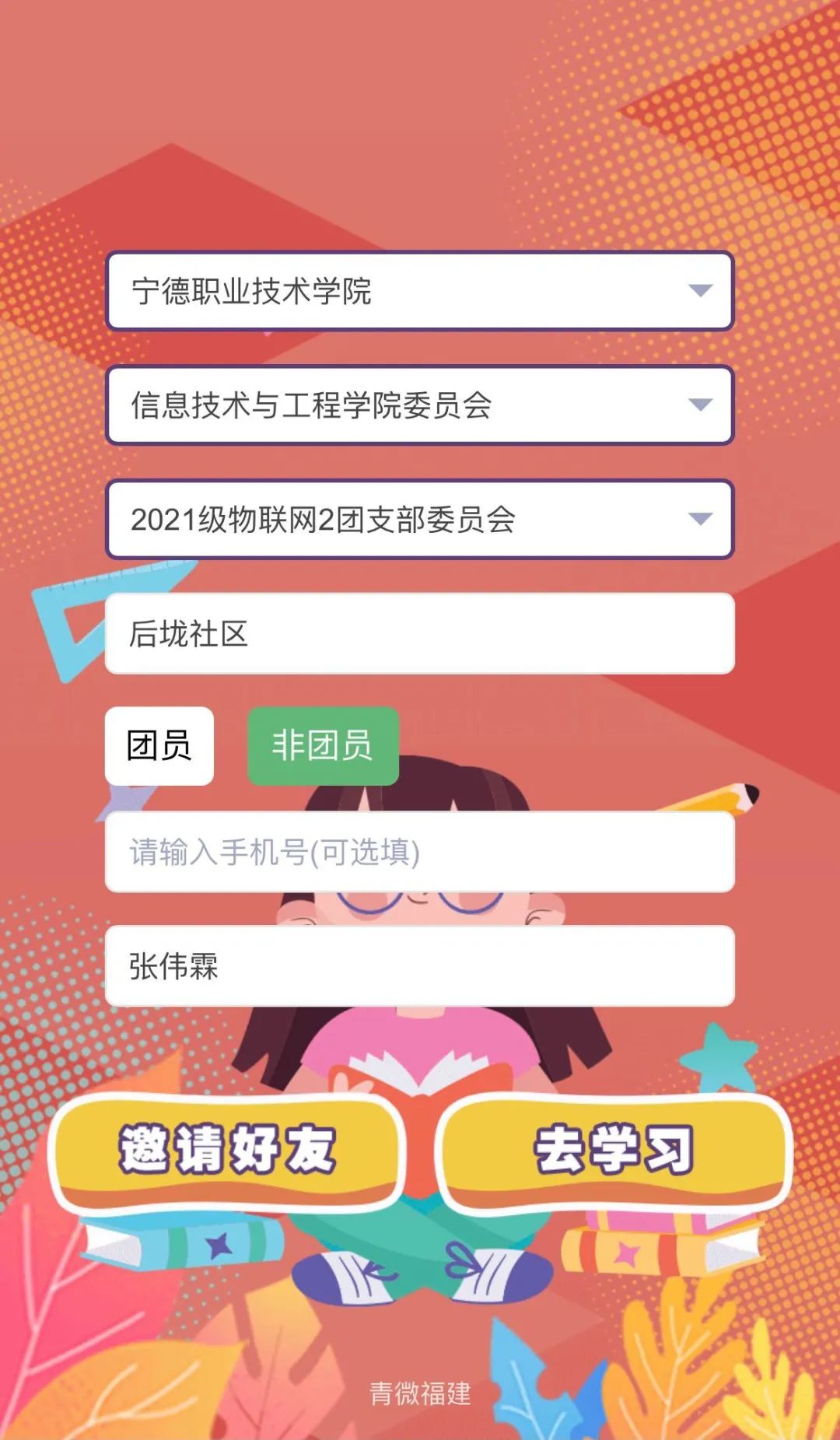Select the 团员 option

pos(159,745)
